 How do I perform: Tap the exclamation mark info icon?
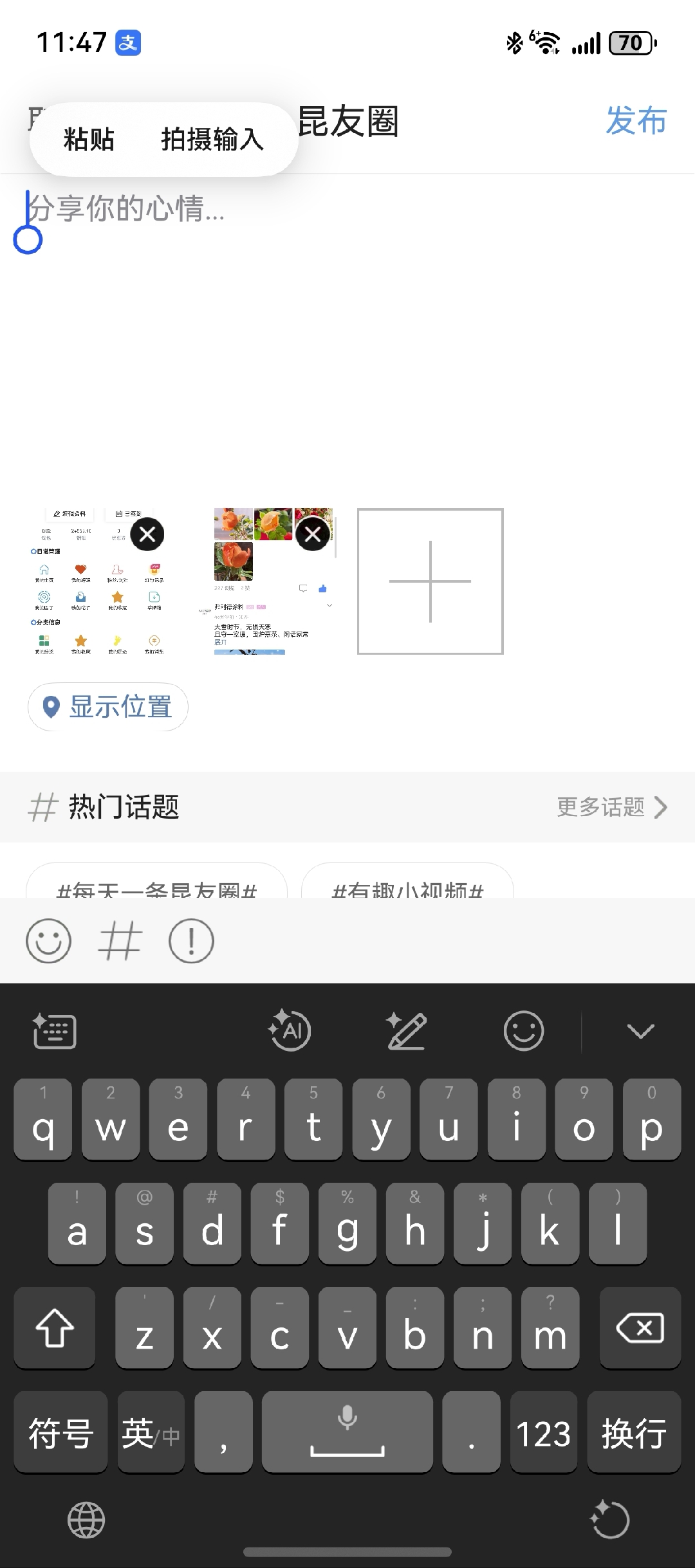(191, 941)
